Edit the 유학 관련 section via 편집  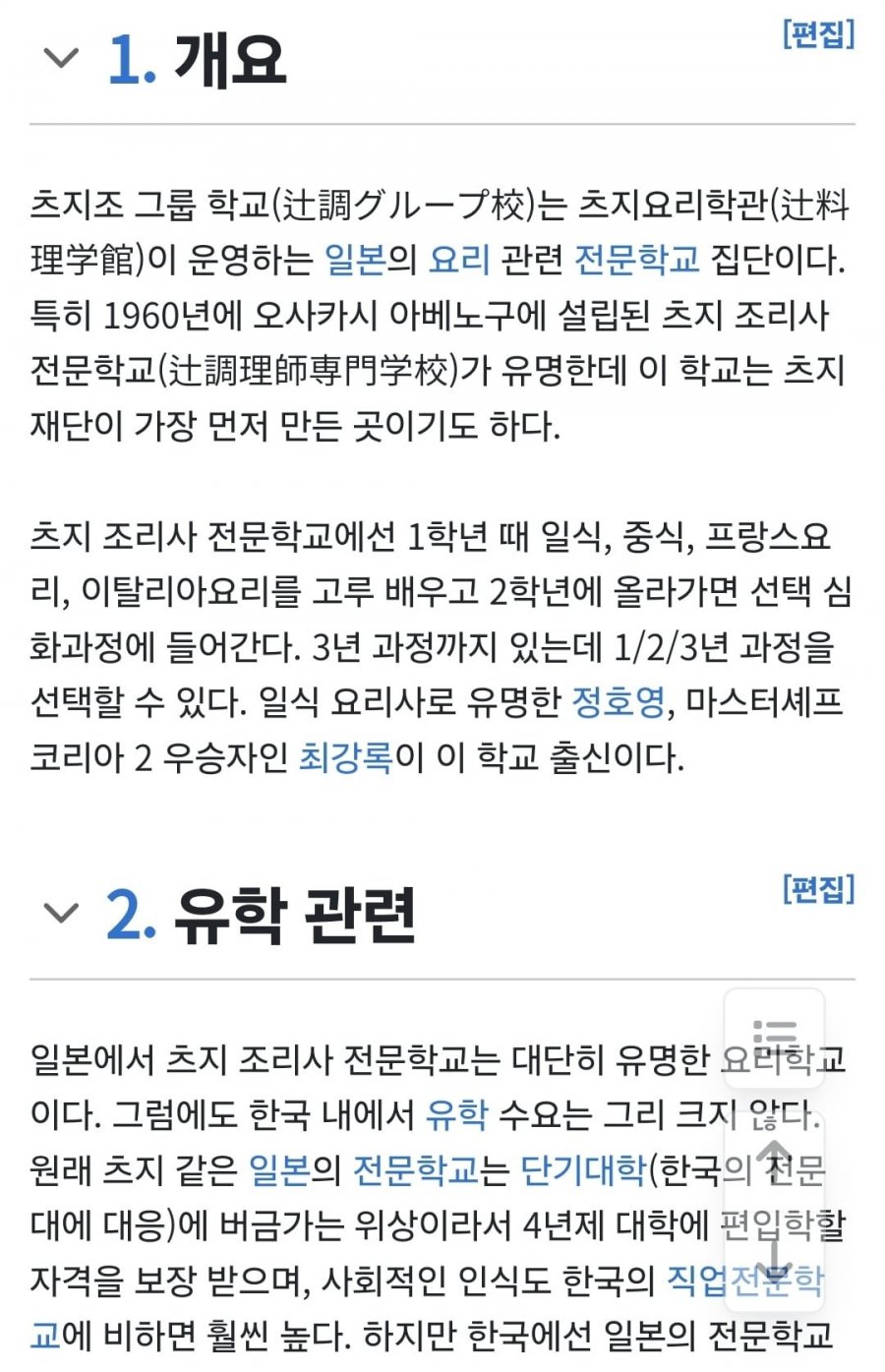[818, 889]
